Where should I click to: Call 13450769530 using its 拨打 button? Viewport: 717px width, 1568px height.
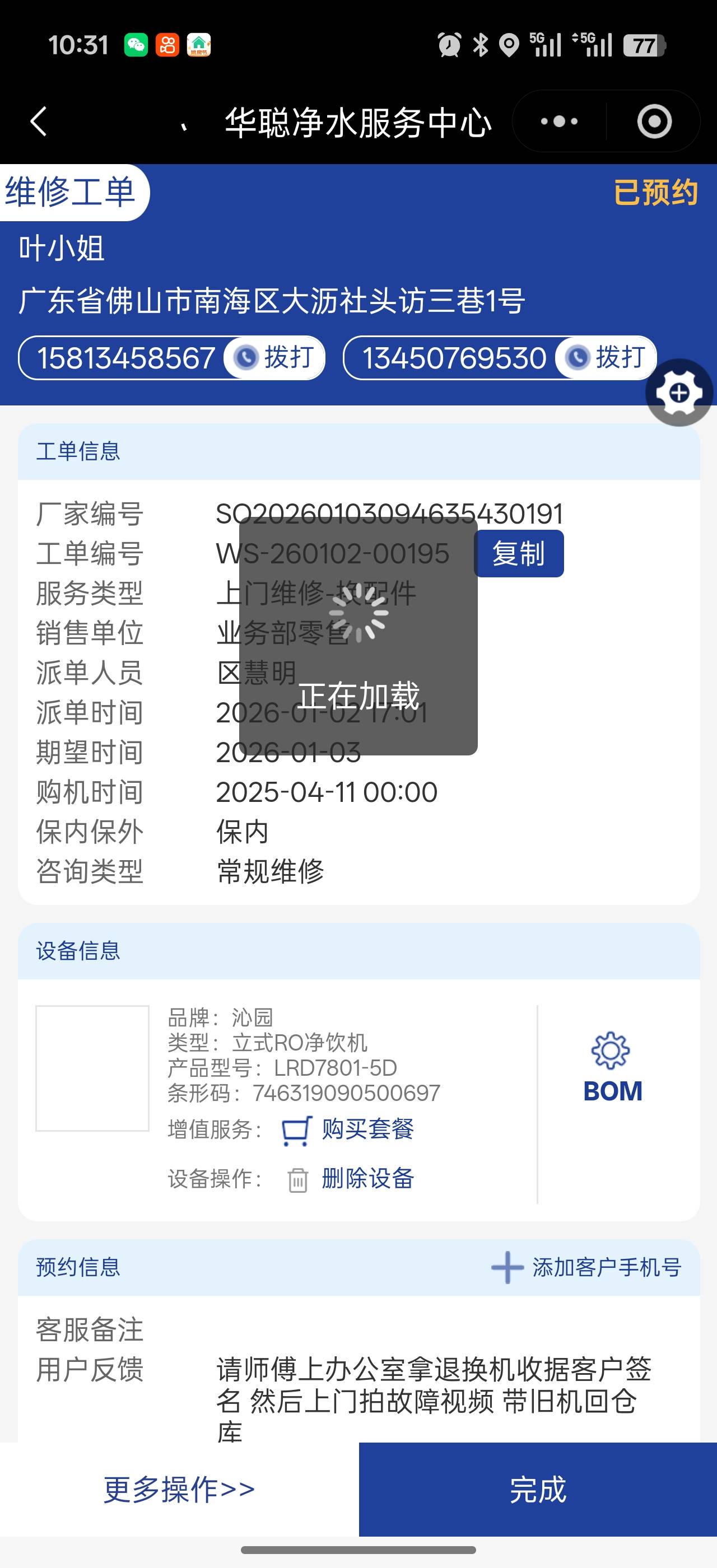click(606, 357)
